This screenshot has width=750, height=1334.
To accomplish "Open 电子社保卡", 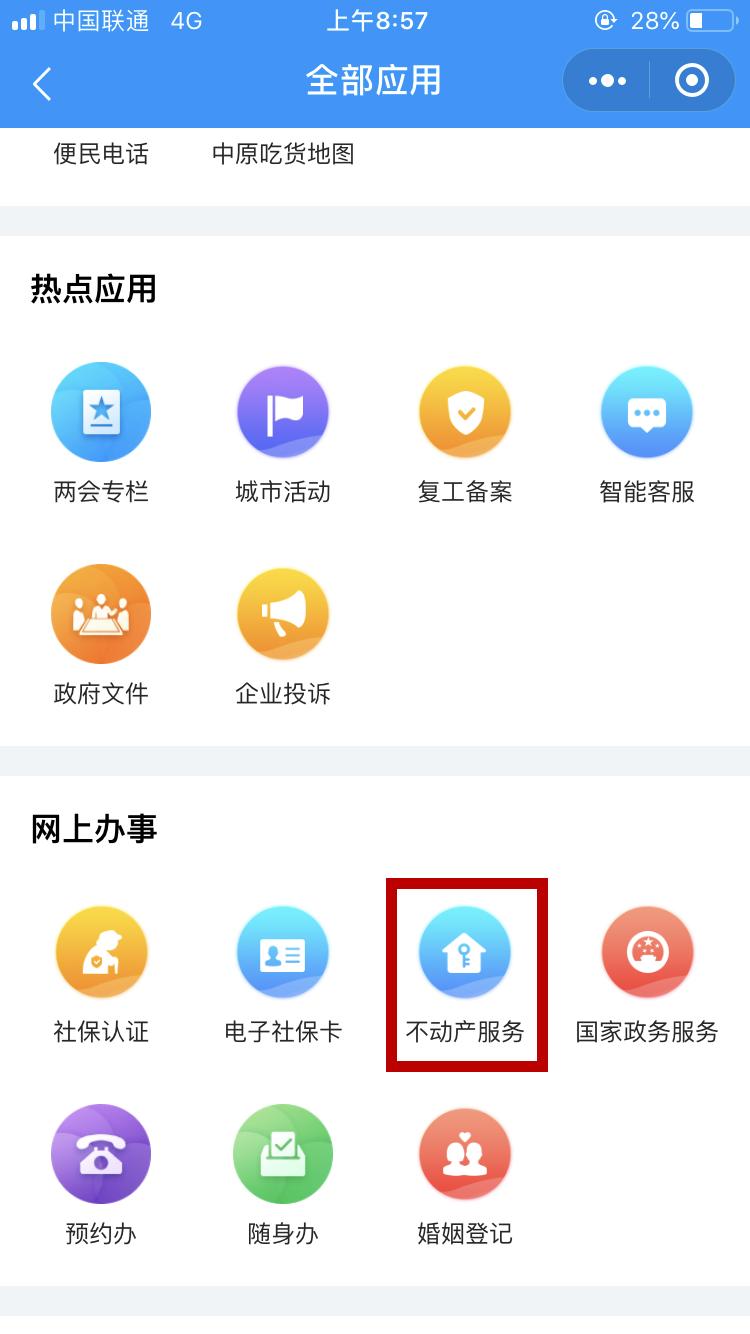I will click(283, 953).
